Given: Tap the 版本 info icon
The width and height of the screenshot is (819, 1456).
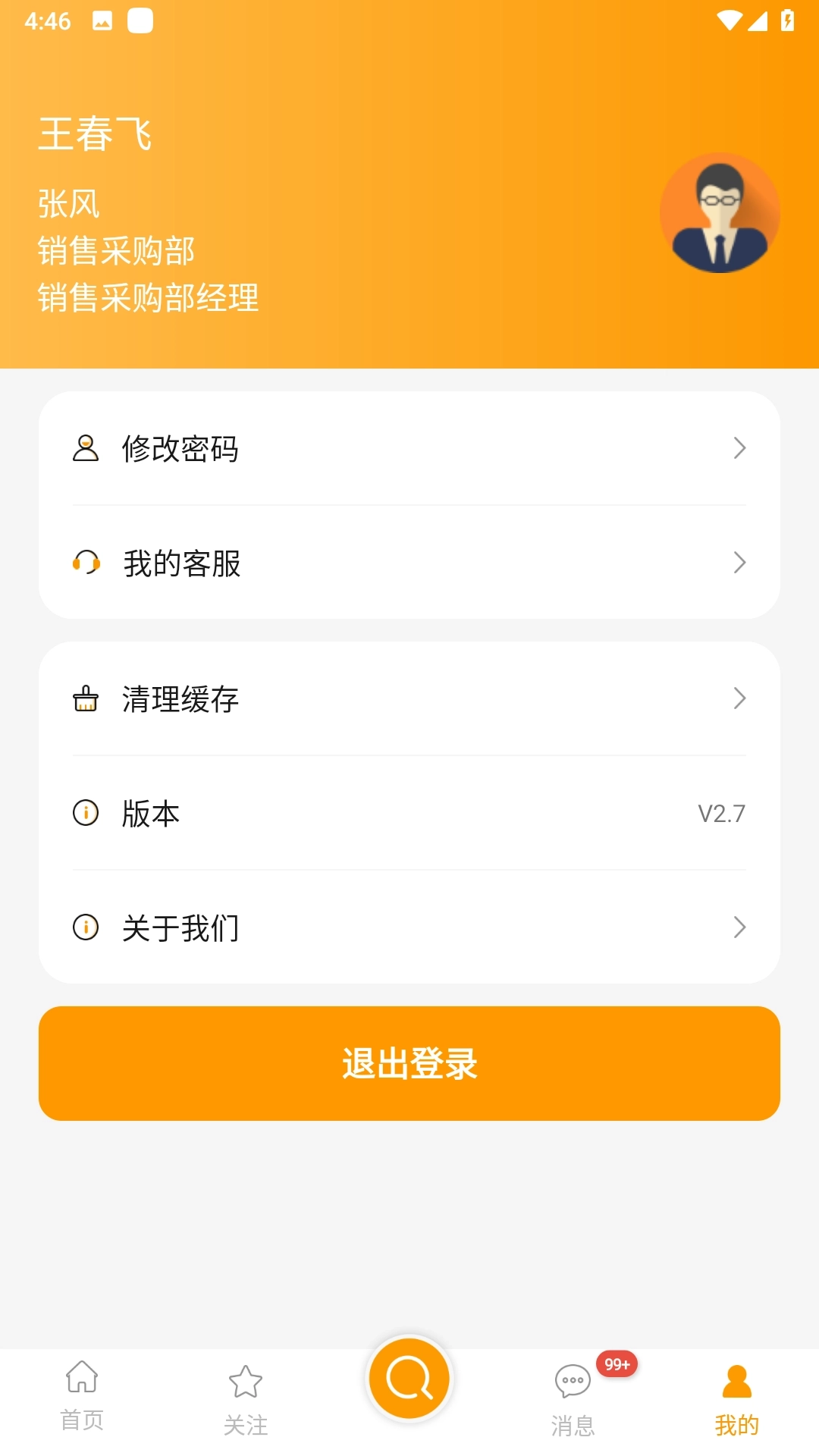Looking at the screenshot, I should coord(86,813).
